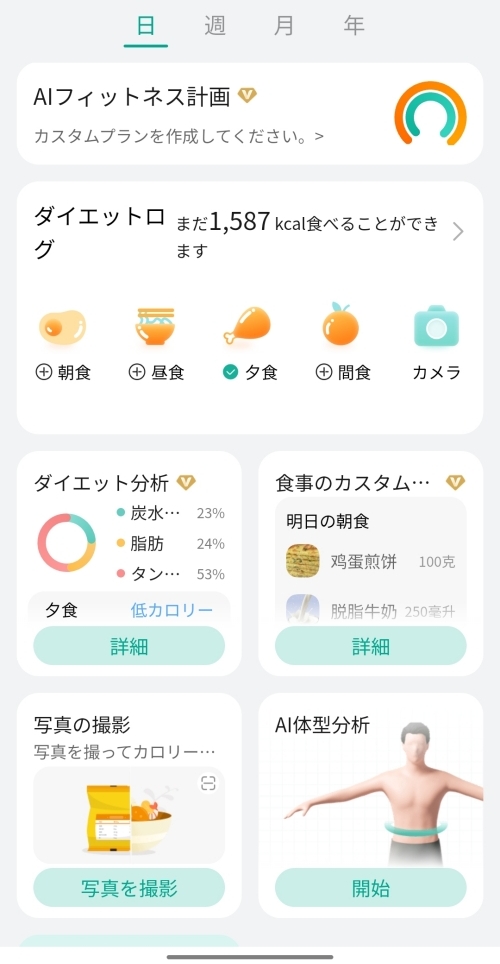This screenshot has height=964, width=500.
Task: Tap the 写真を撮影 button
Action: tap(129, 888)
